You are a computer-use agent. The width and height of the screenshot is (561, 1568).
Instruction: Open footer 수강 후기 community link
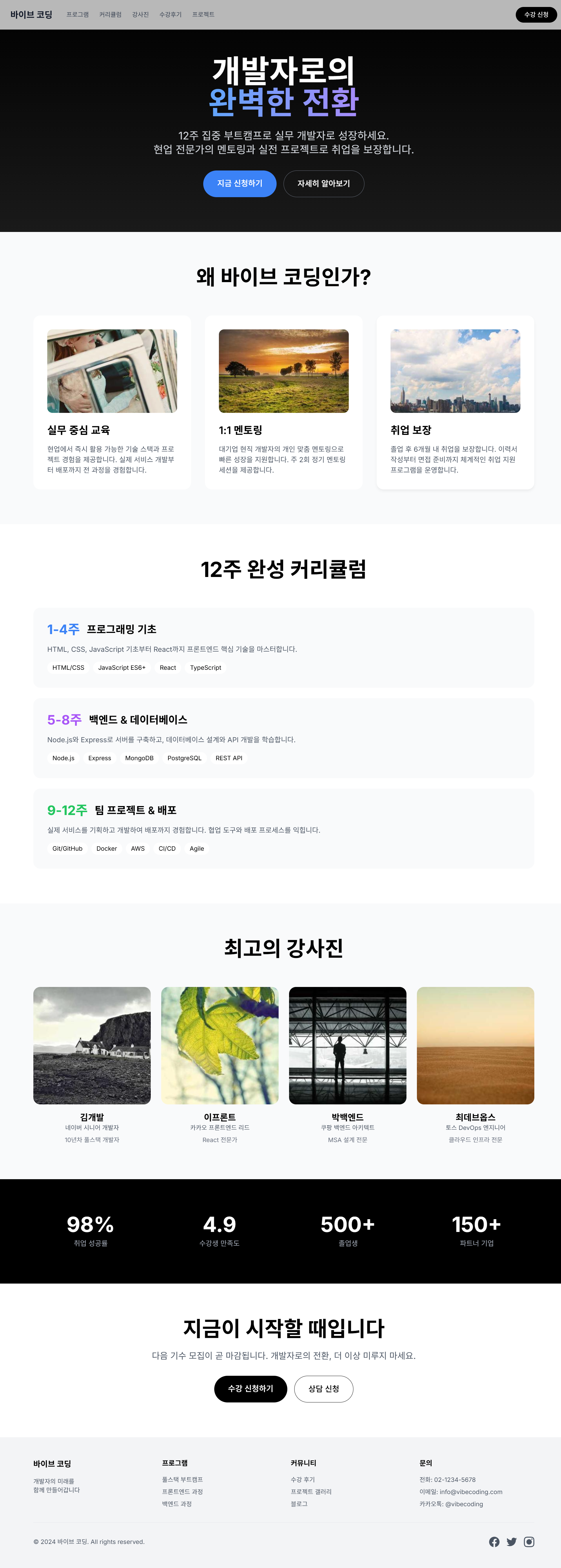click(x=303, y=1479)
